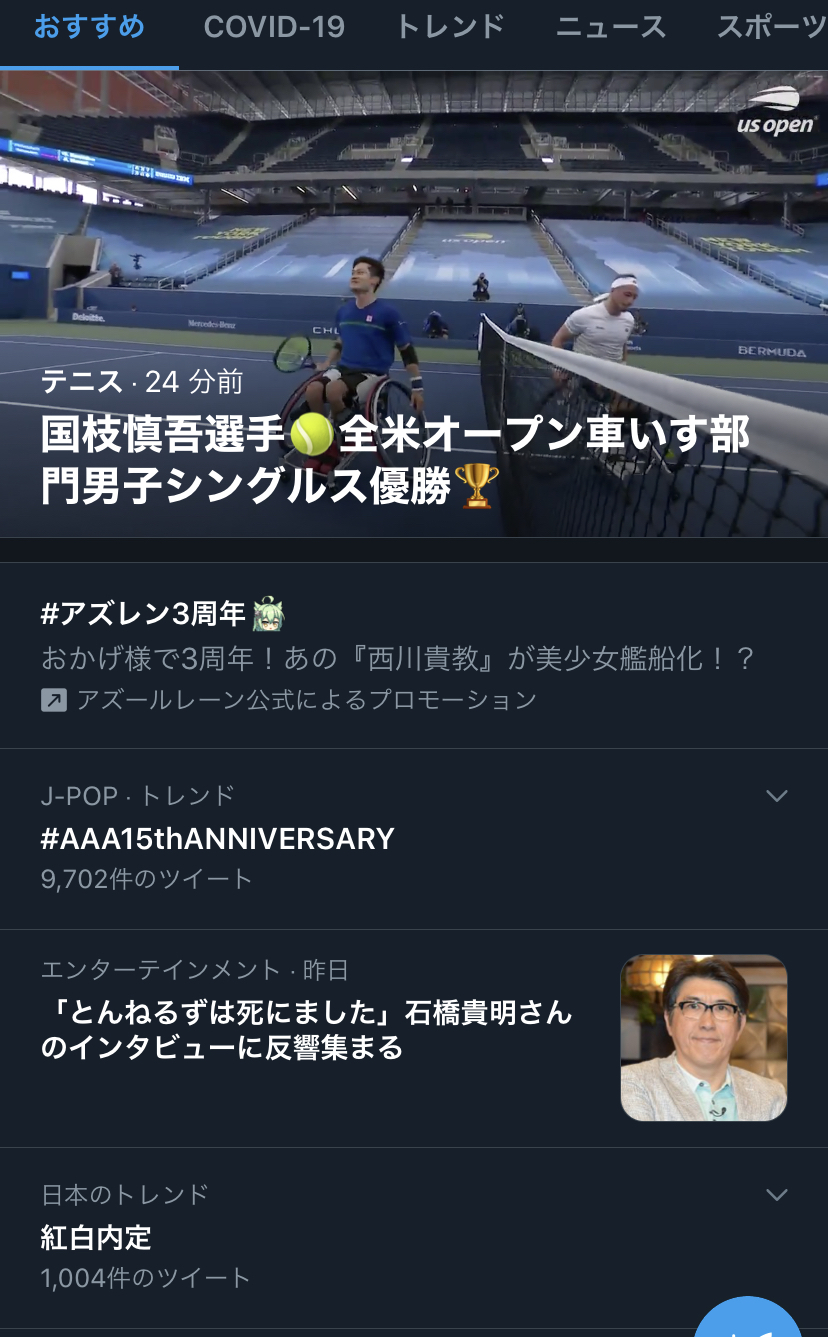Open the 紅白内定 trend
828x1337 pixels.
click(x=96, y=1238)
